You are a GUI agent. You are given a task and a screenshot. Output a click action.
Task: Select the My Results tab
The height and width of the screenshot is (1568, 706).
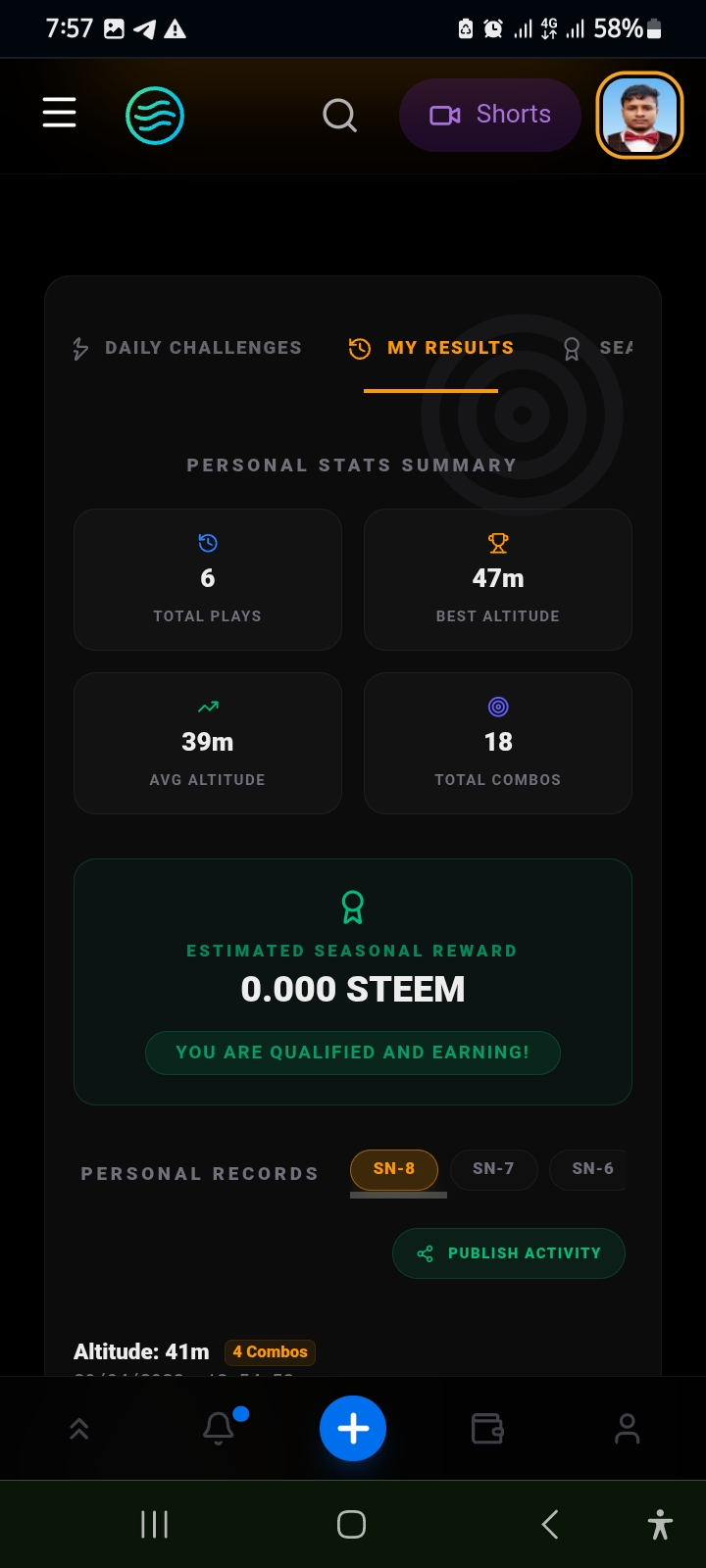point(431,348)
